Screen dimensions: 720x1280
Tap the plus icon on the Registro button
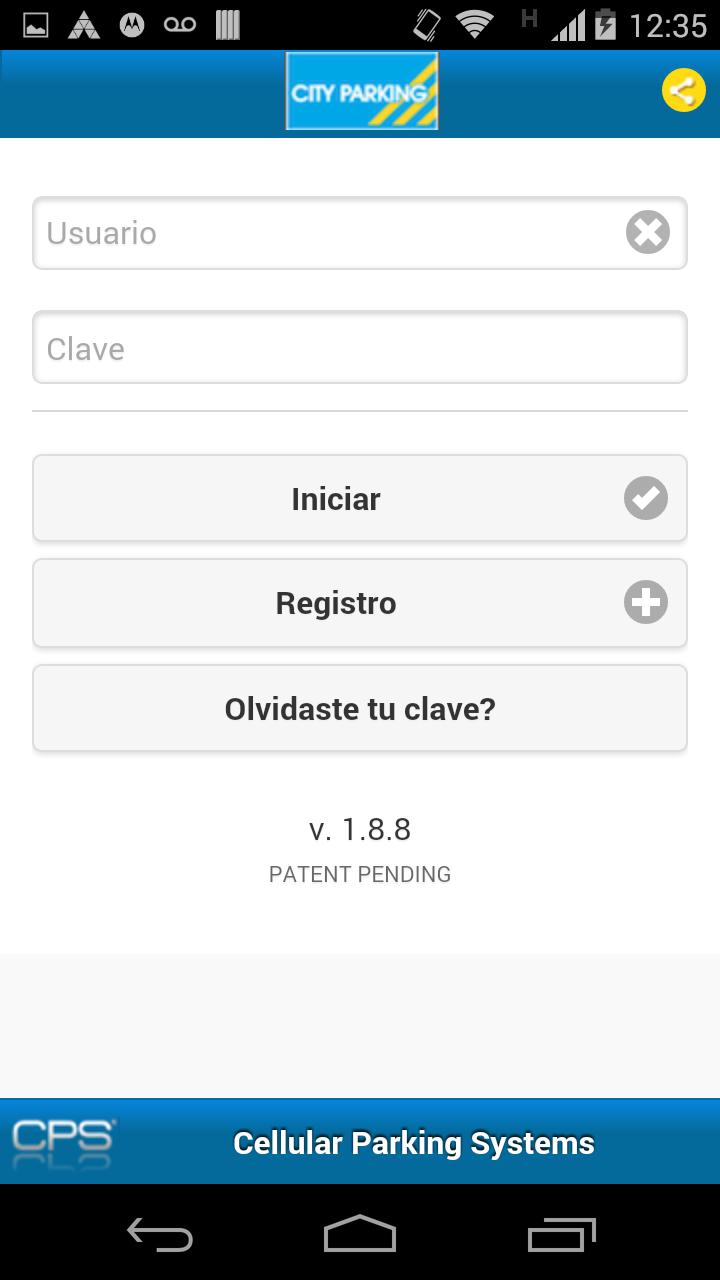click(647, 602)
